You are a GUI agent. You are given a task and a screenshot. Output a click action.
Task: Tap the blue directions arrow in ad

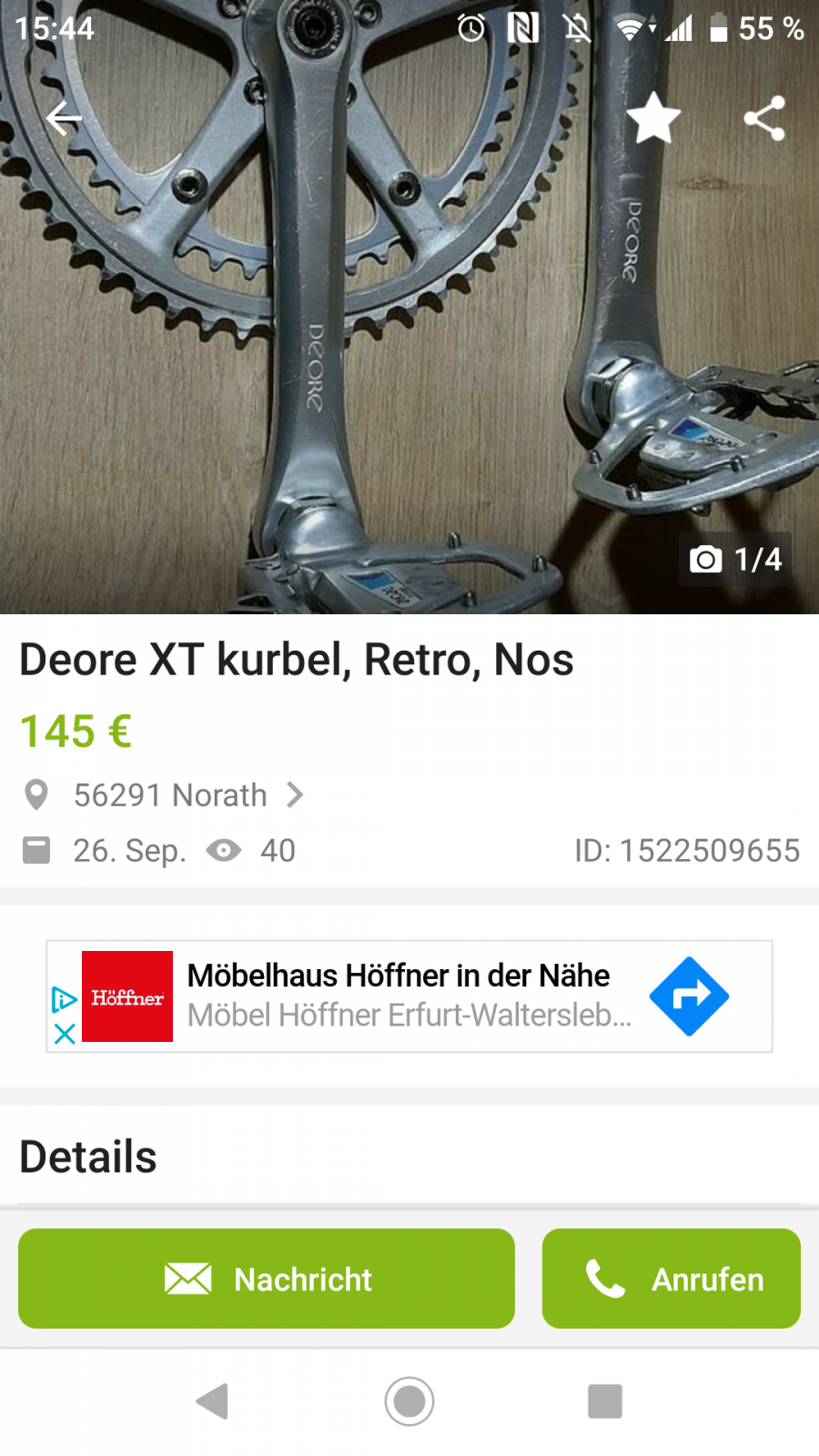[689, 996]
